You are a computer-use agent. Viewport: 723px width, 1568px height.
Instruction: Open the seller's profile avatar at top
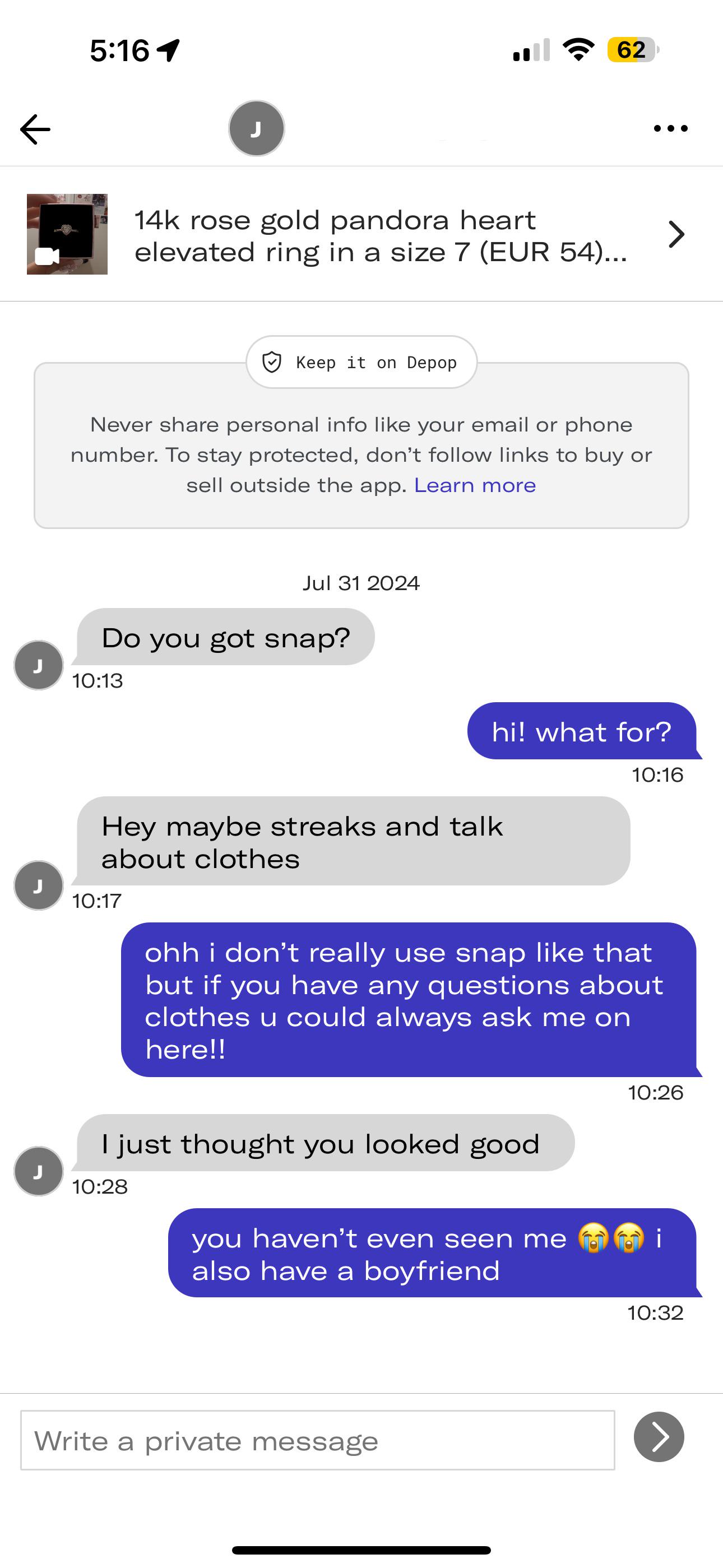point(256,127)
